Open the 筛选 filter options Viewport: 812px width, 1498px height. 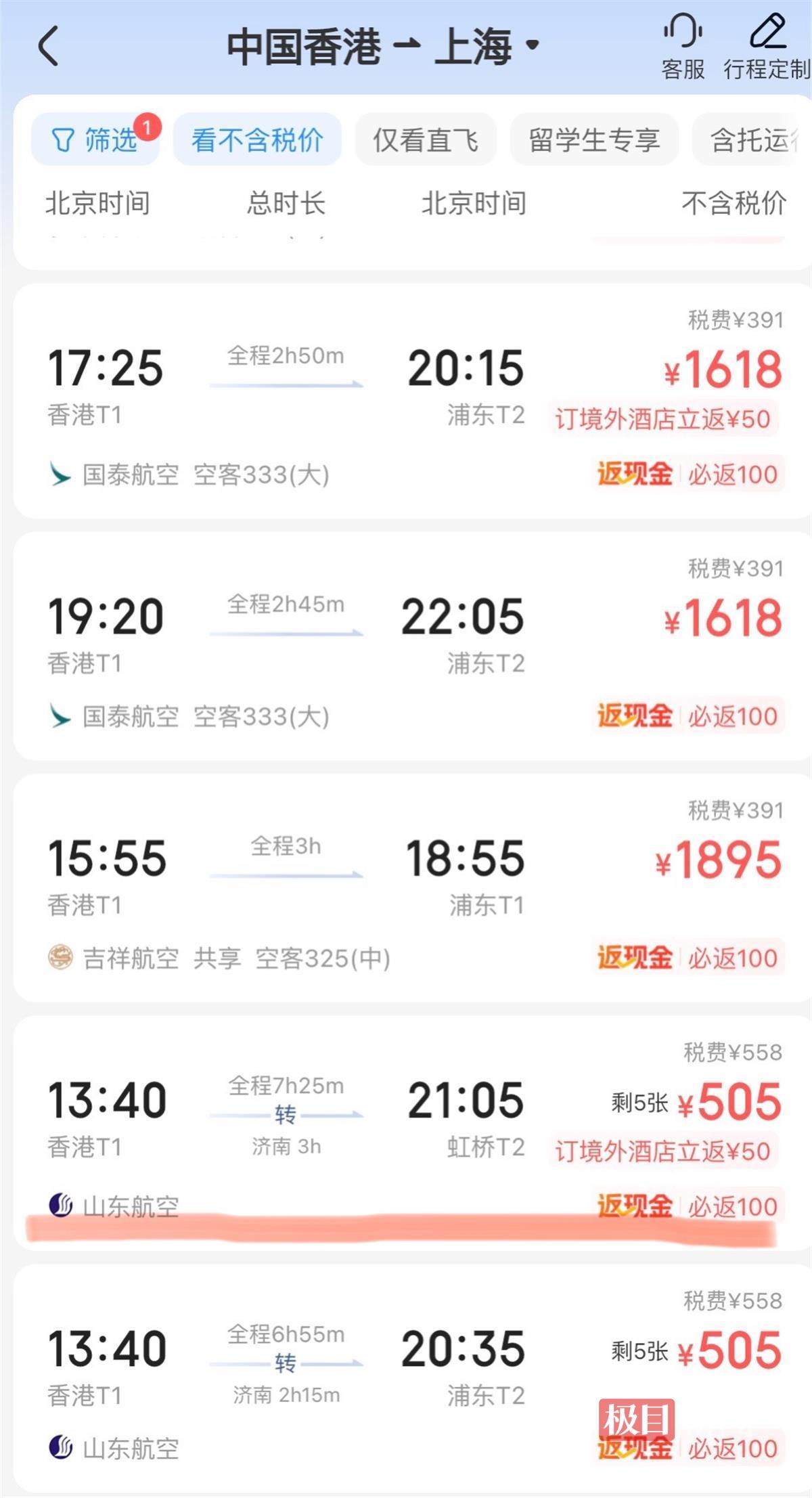pos(95,139)
